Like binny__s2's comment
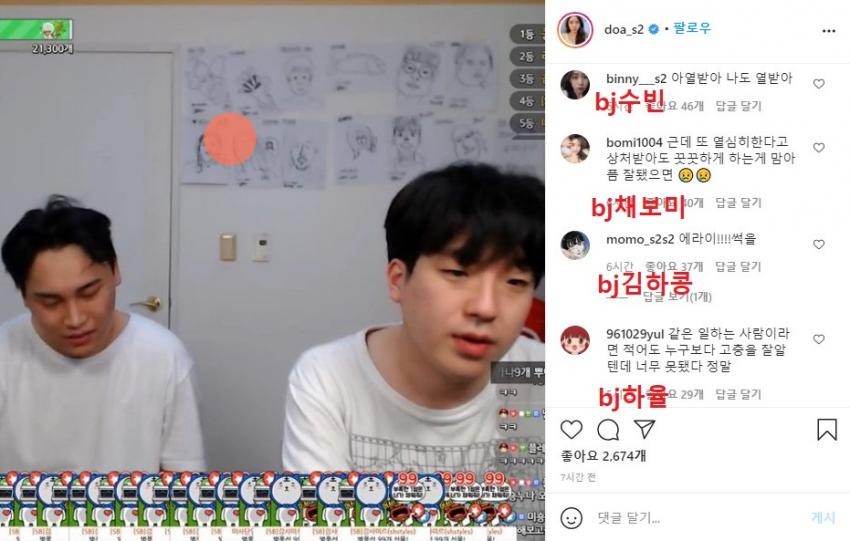The width and height of the screenshot is (850, 541). click(819, 84)
